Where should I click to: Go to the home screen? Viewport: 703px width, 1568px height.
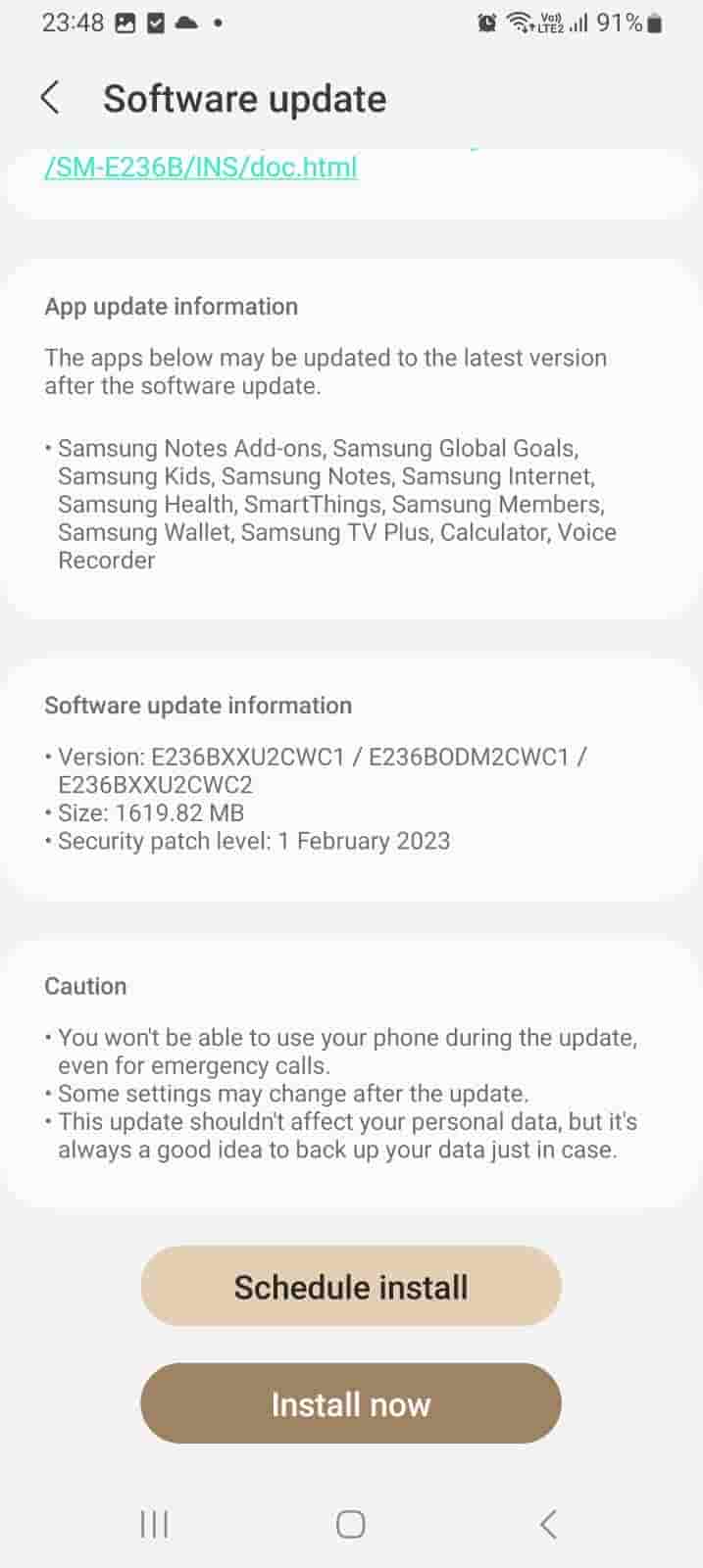[x=350, y=1524]
